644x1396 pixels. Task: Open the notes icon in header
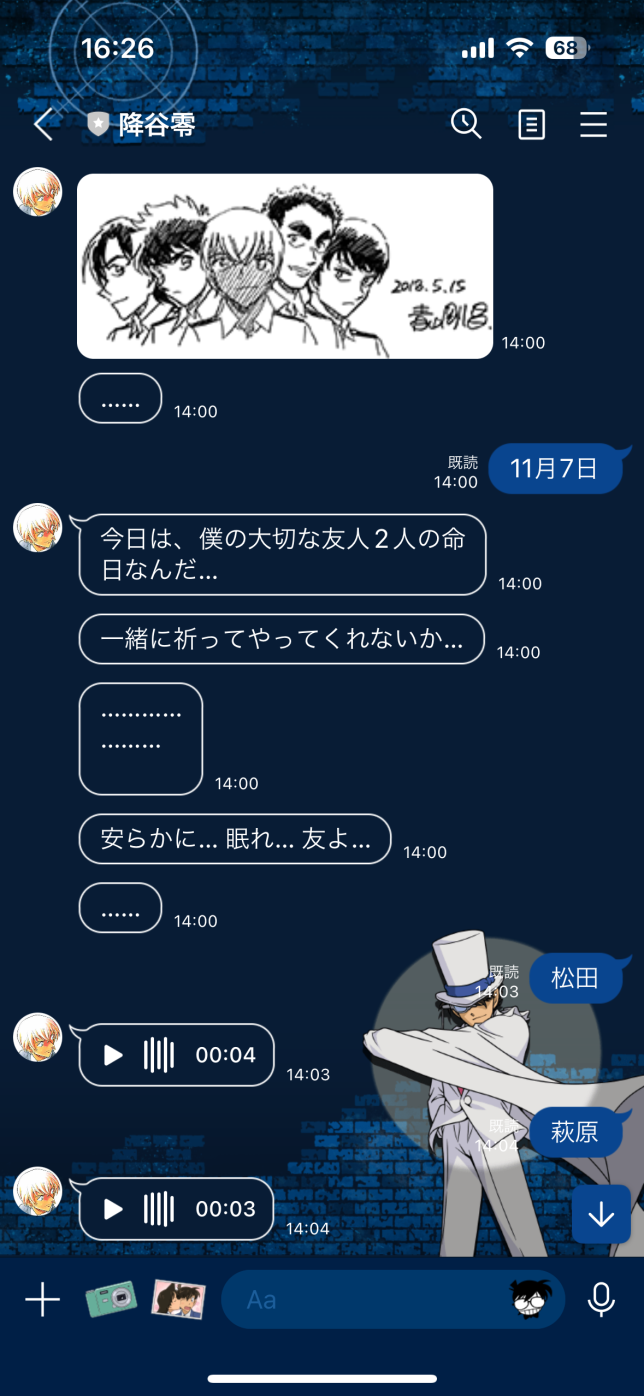coord(532,125)
